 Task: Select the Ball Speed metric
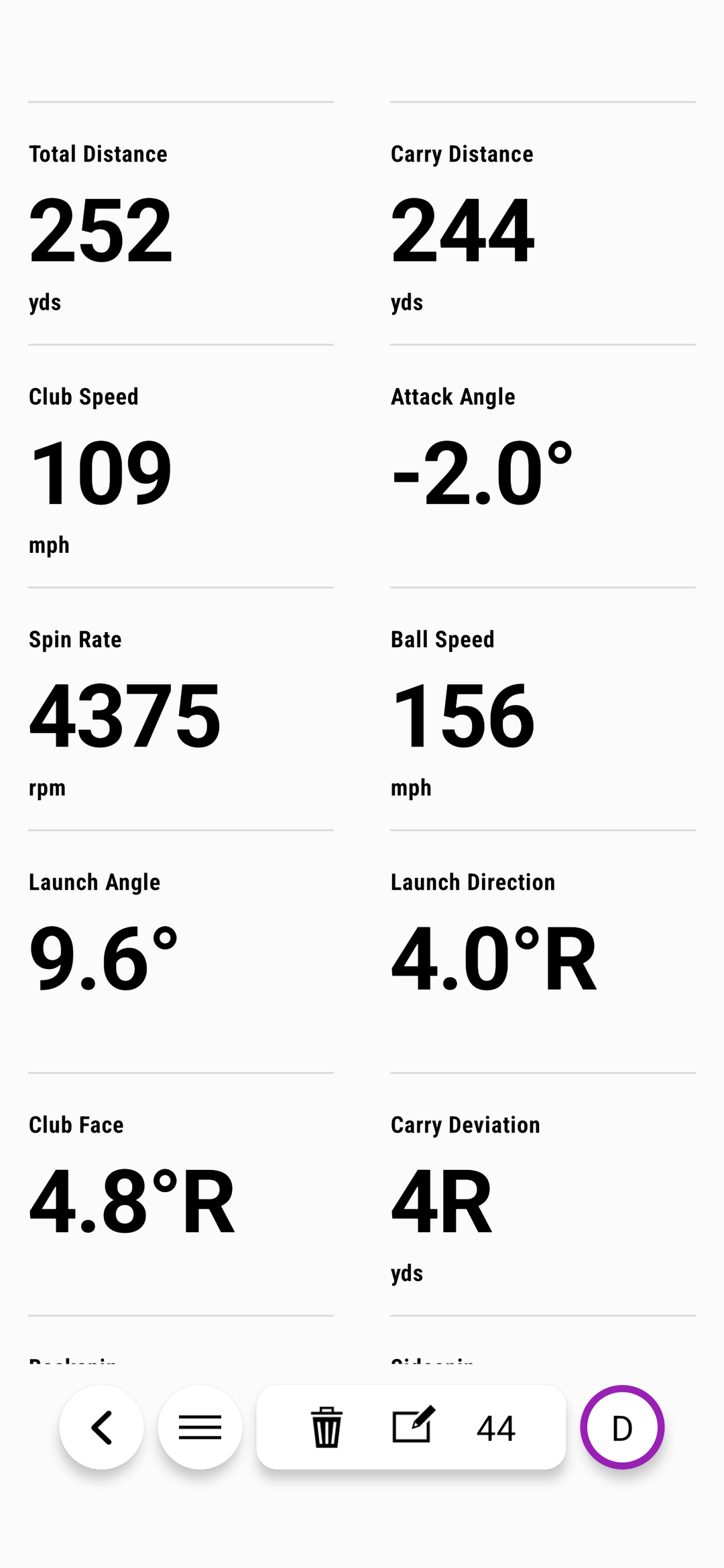click(463, 714)
